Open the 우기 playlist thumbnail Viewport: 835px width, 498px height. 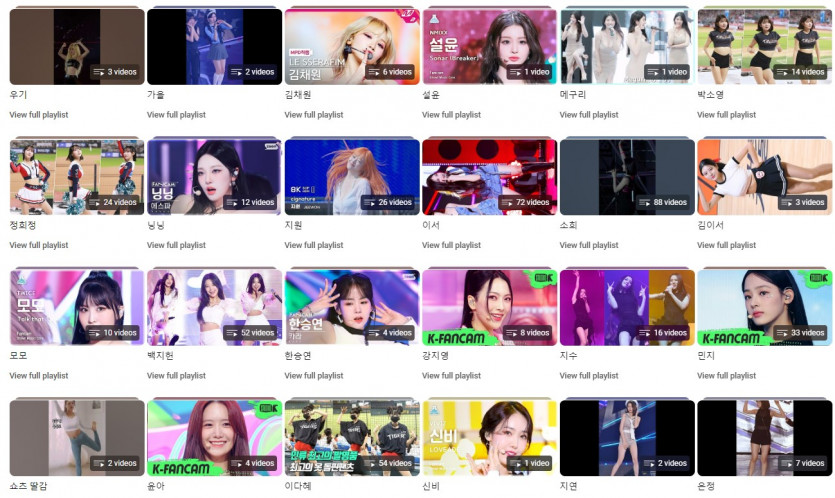tap(77, 46)
